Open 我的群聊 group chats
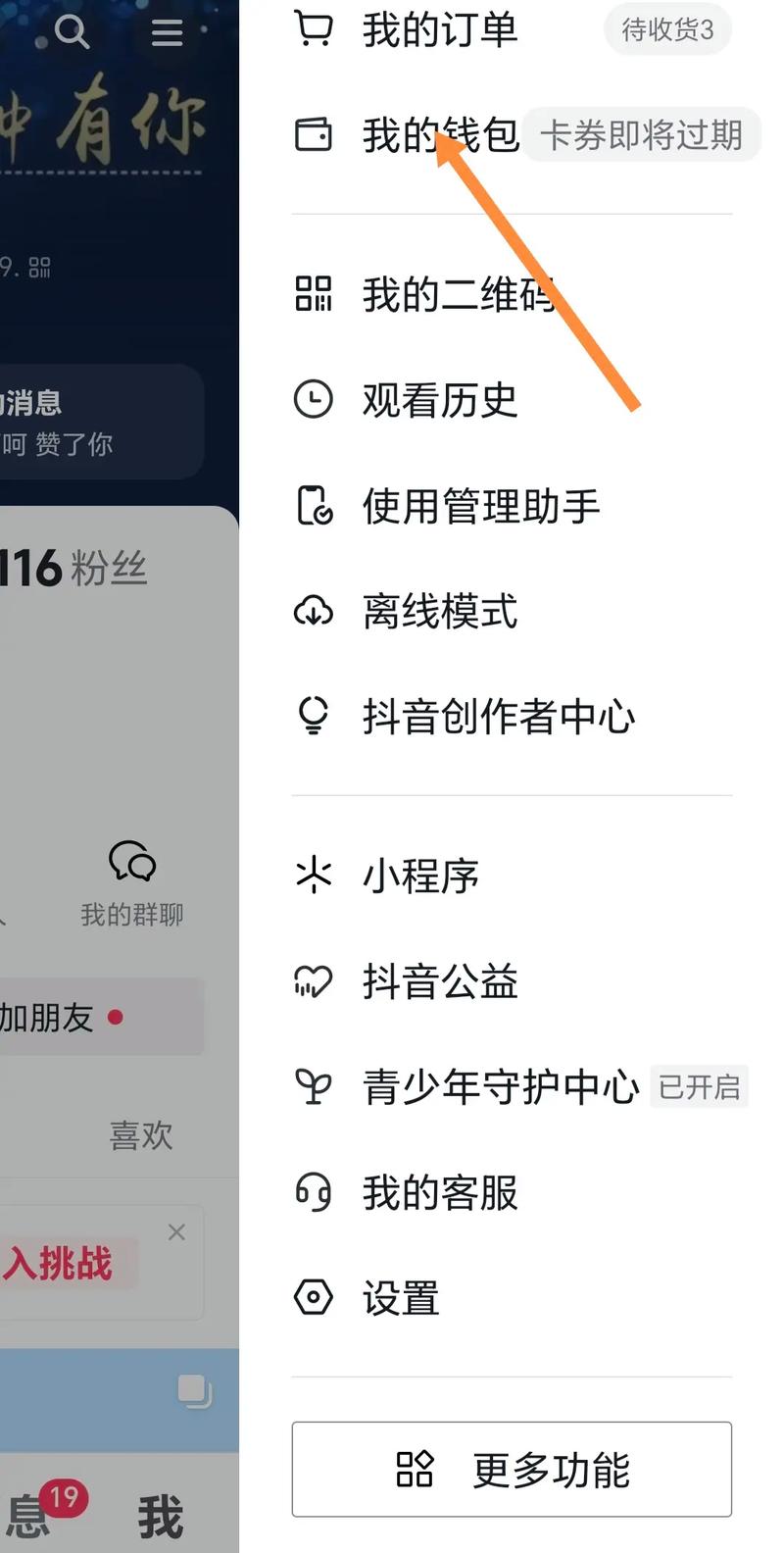 coord(132,883)
